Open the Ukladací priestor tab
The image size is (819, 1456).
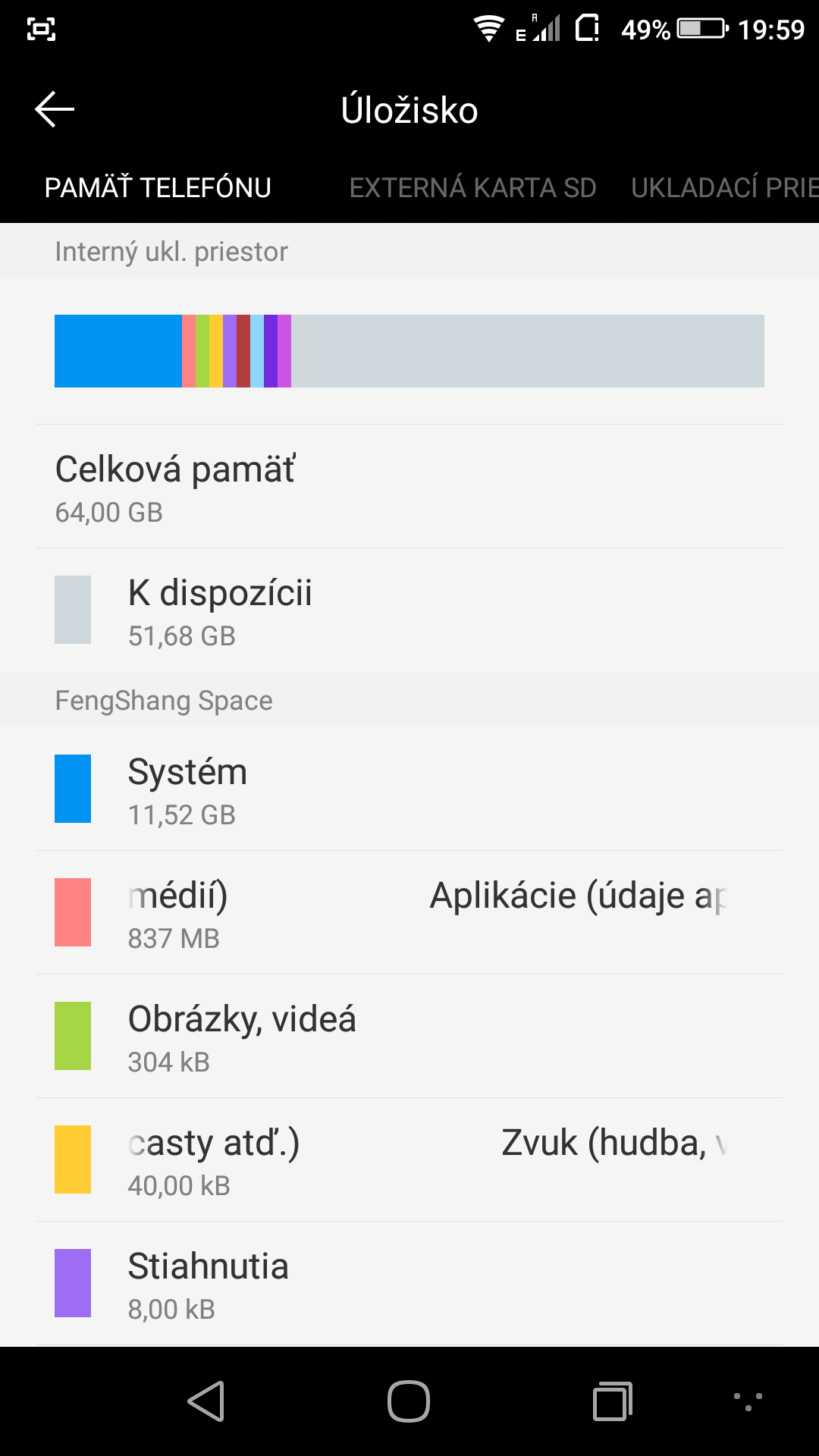[725, 187]
